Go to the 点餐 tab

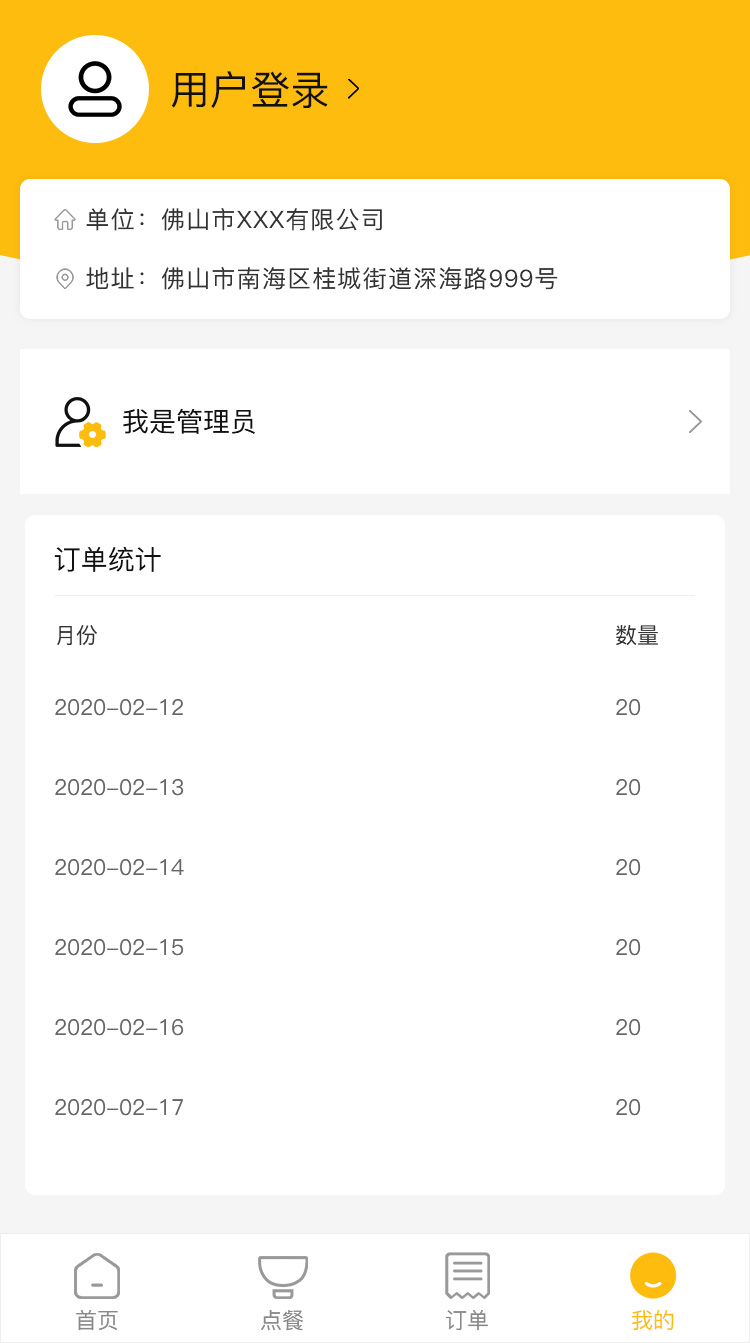coord(282,1291)
